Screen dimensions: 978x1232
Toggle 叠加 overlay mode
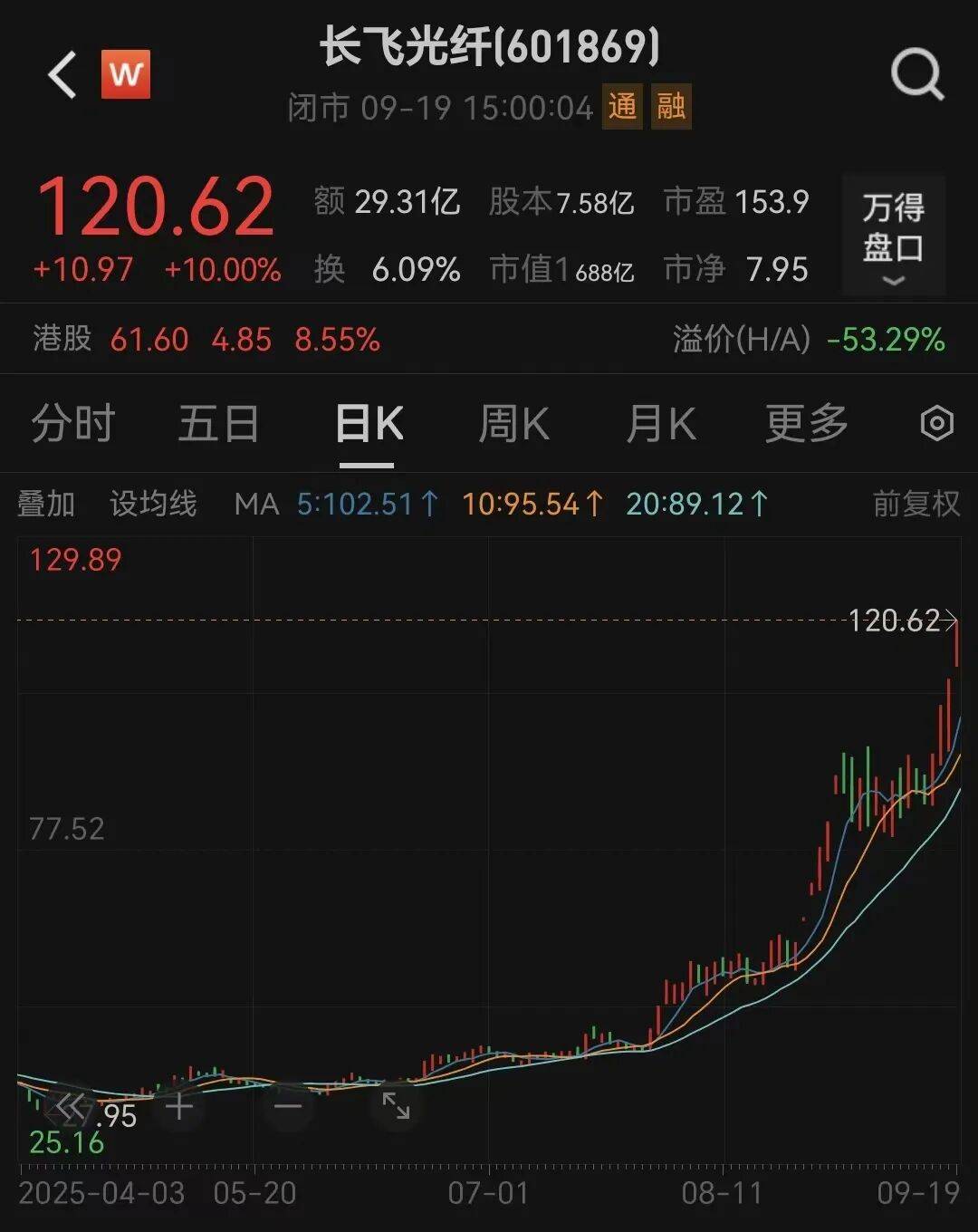point(46,504)
